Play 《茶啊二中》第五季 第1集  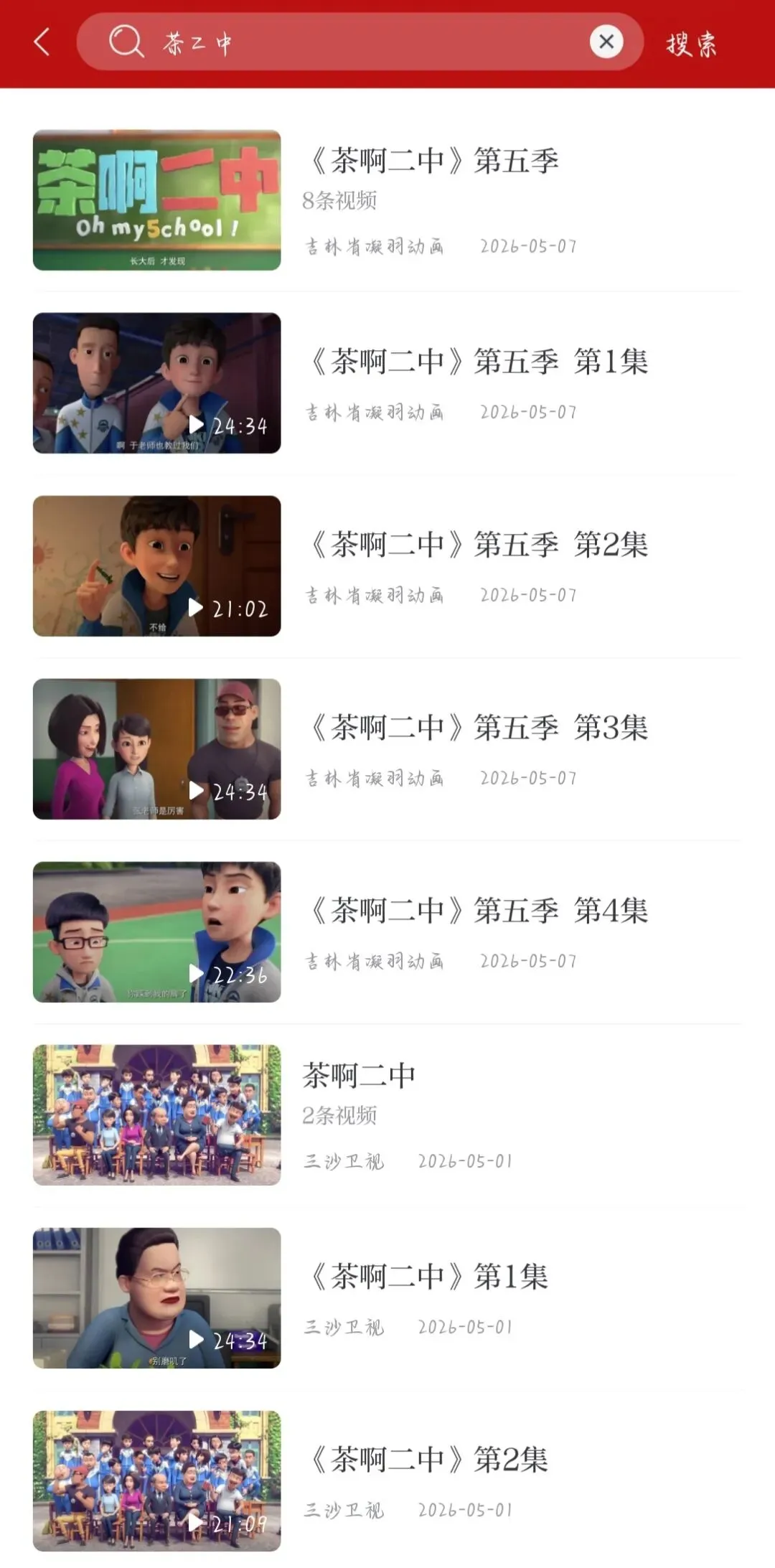tap(386, 383)
